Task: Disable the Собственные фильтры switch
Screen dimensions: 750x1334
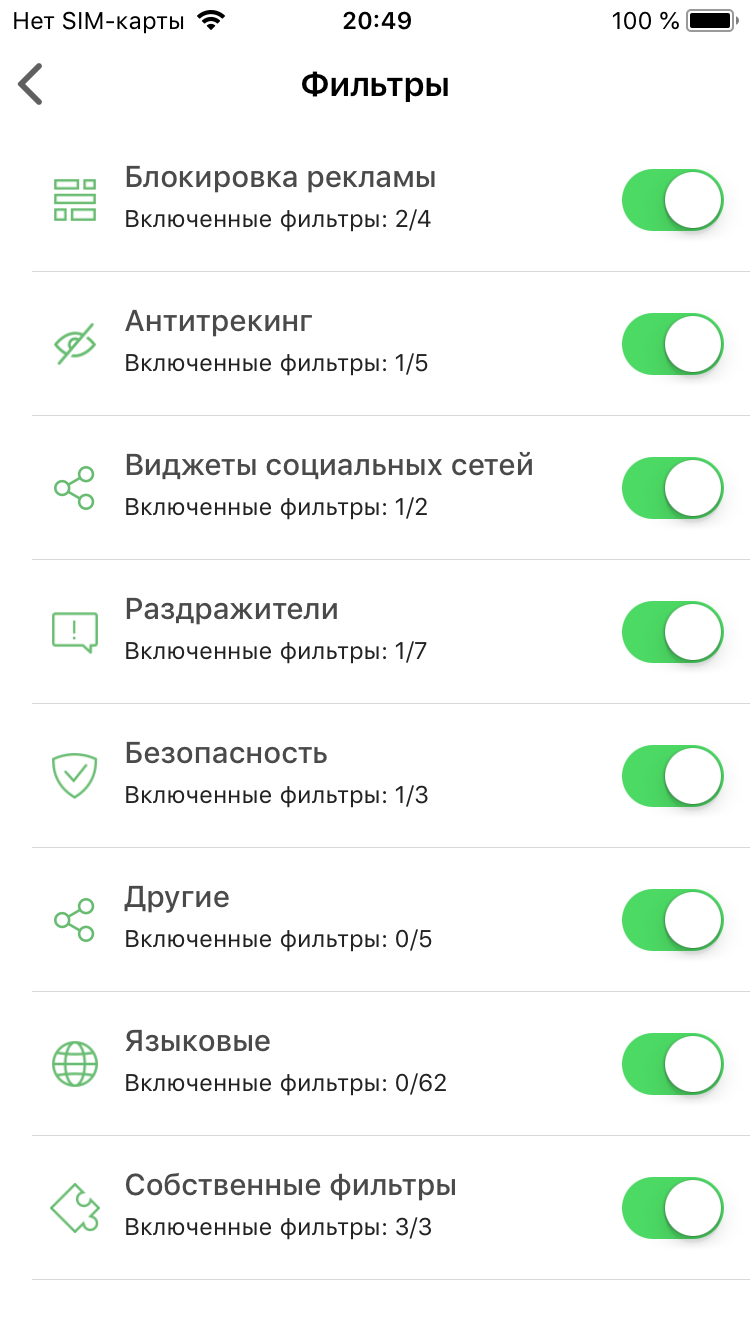Action: click(672, 1208)
